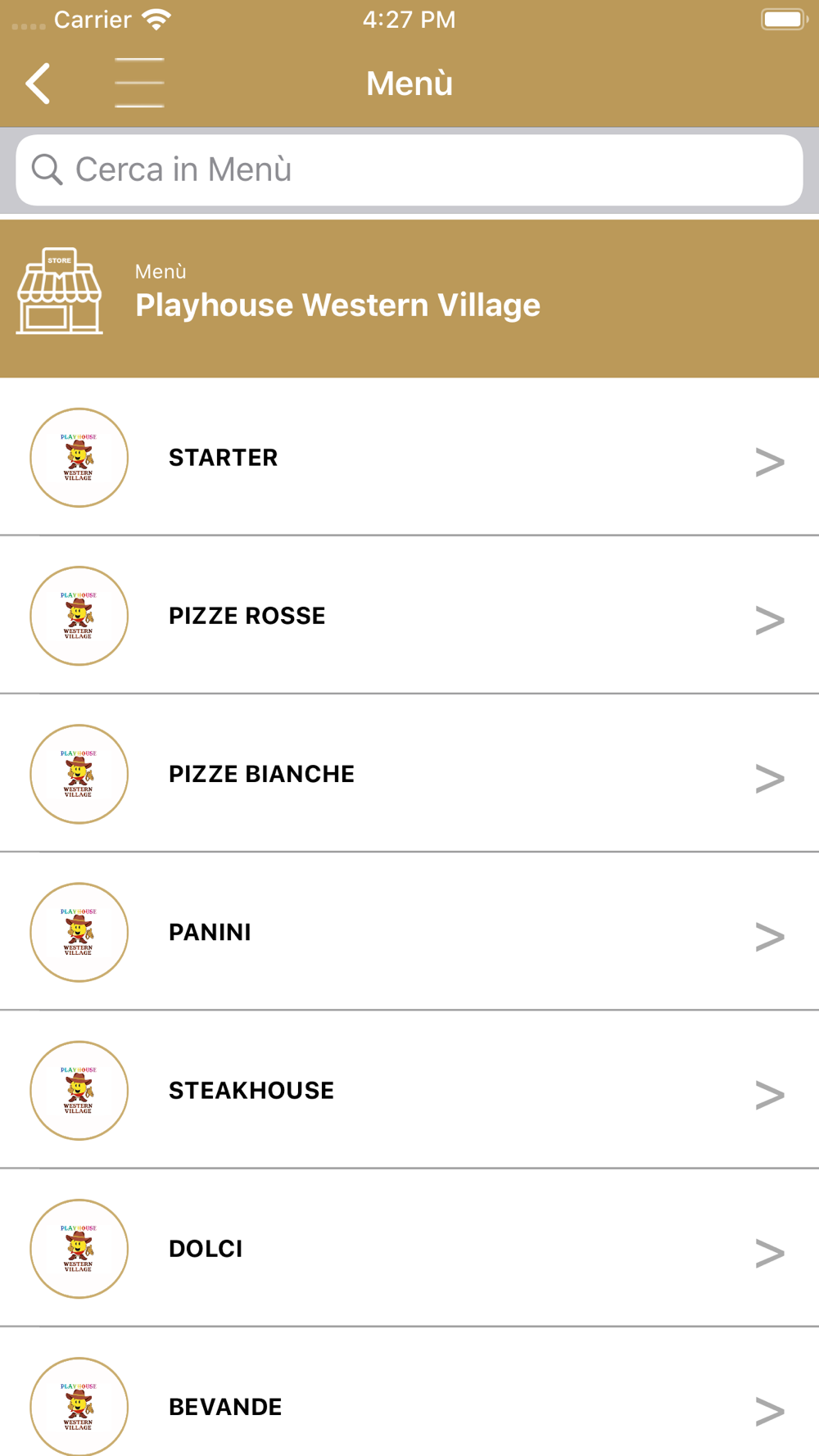This screenshot has width=819, height=1456.
Task: Select the PANINI category
Action: coord(409,931)
